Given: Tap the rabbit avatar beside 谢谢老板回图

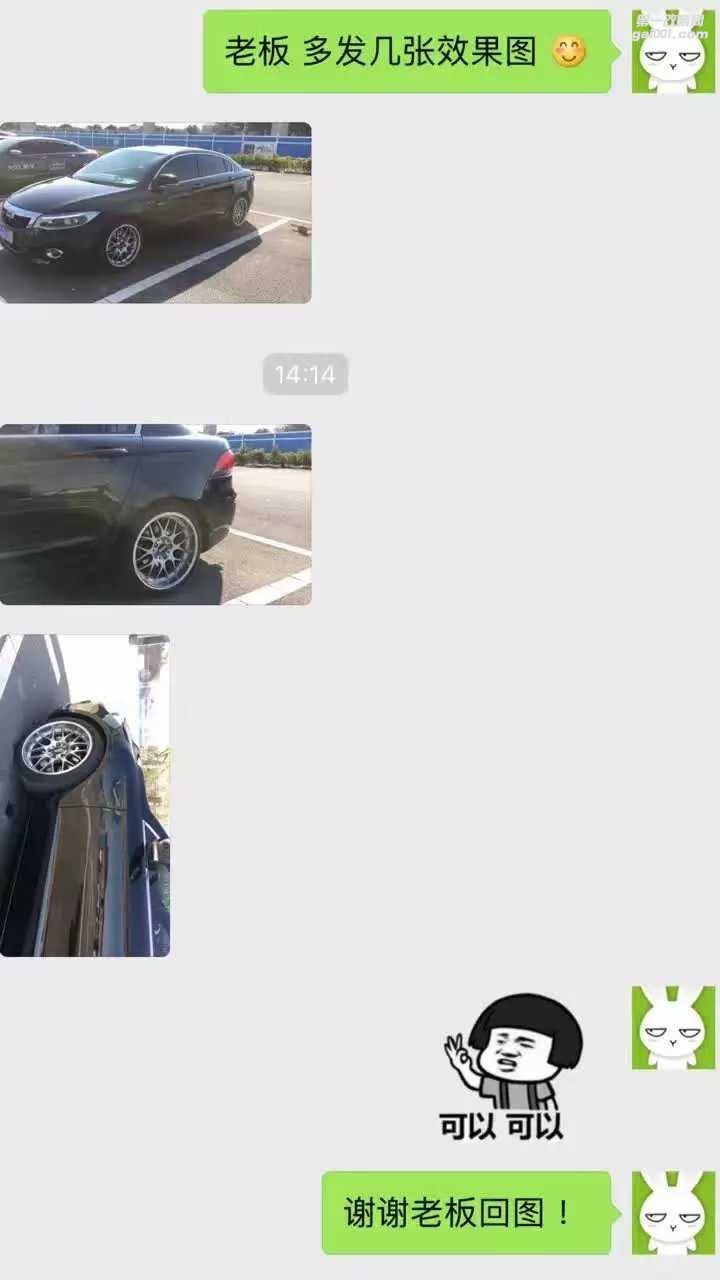Looking at the screenshot, I should 672,1212.
